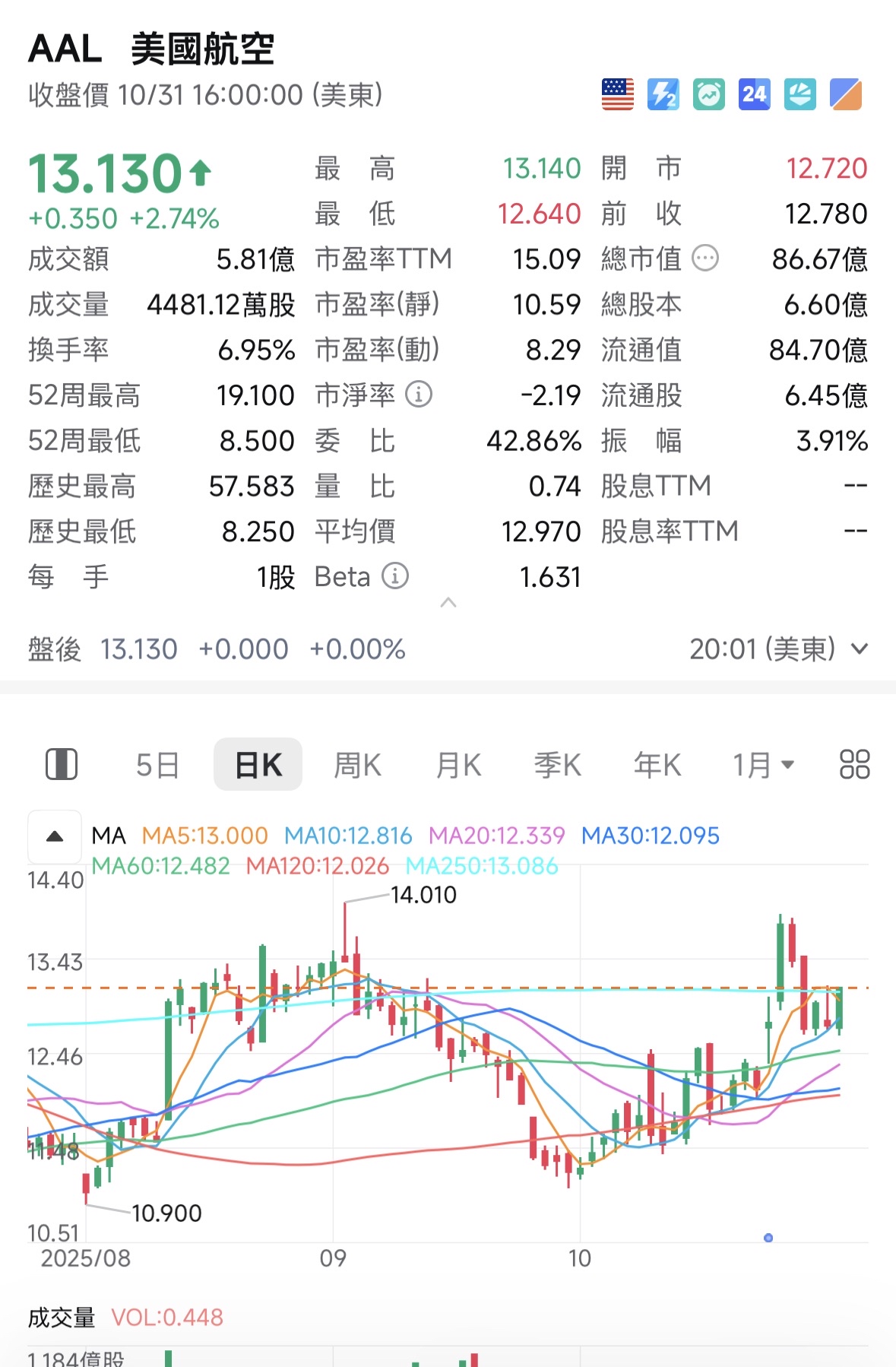This screenshot has height=1367, width=896.
Task: Show the 季K quarterly chart
Action: pyautogui.click(x=557, y=765)
